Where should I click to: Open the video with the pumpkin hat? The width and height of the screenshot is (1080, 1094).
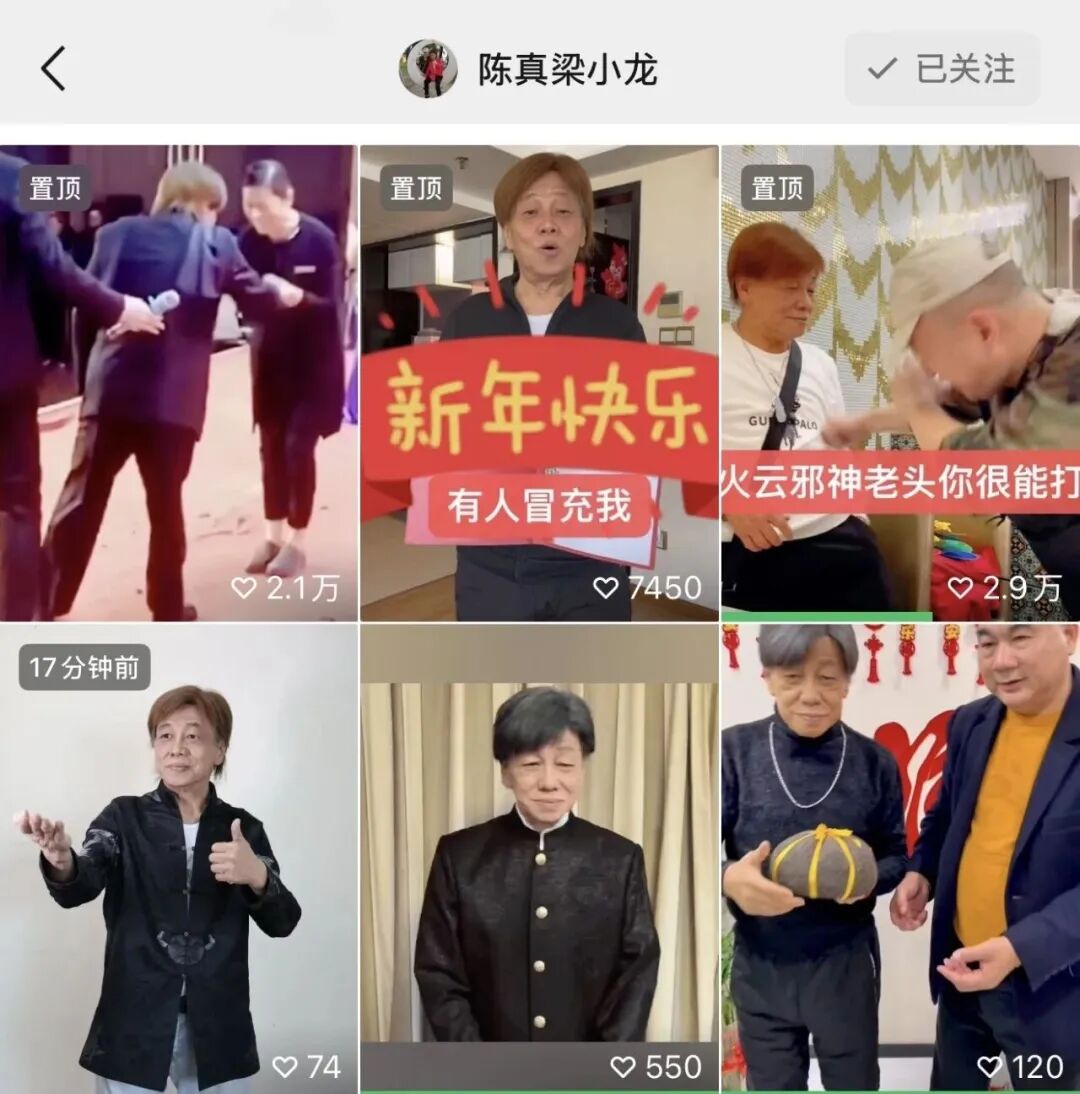(900, 860)
